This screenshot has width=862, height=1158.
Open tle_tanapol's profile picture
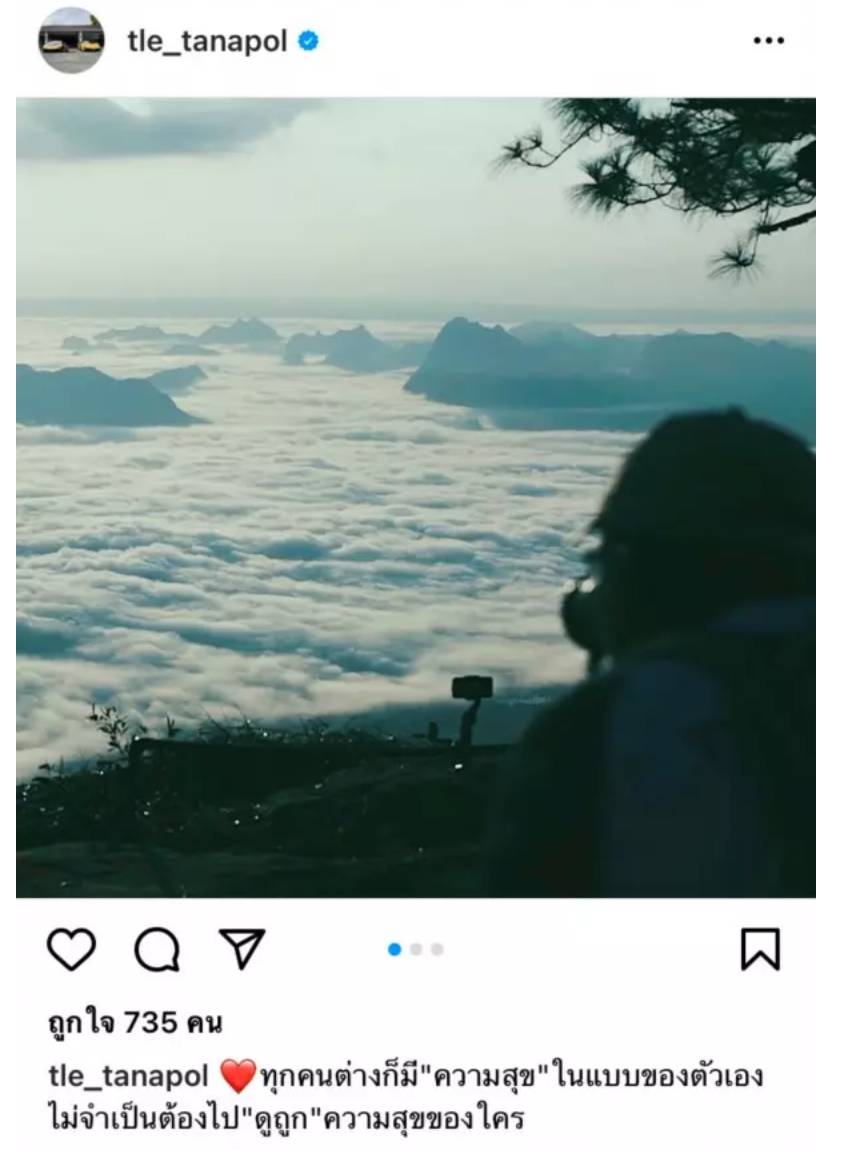coord(71,41)
